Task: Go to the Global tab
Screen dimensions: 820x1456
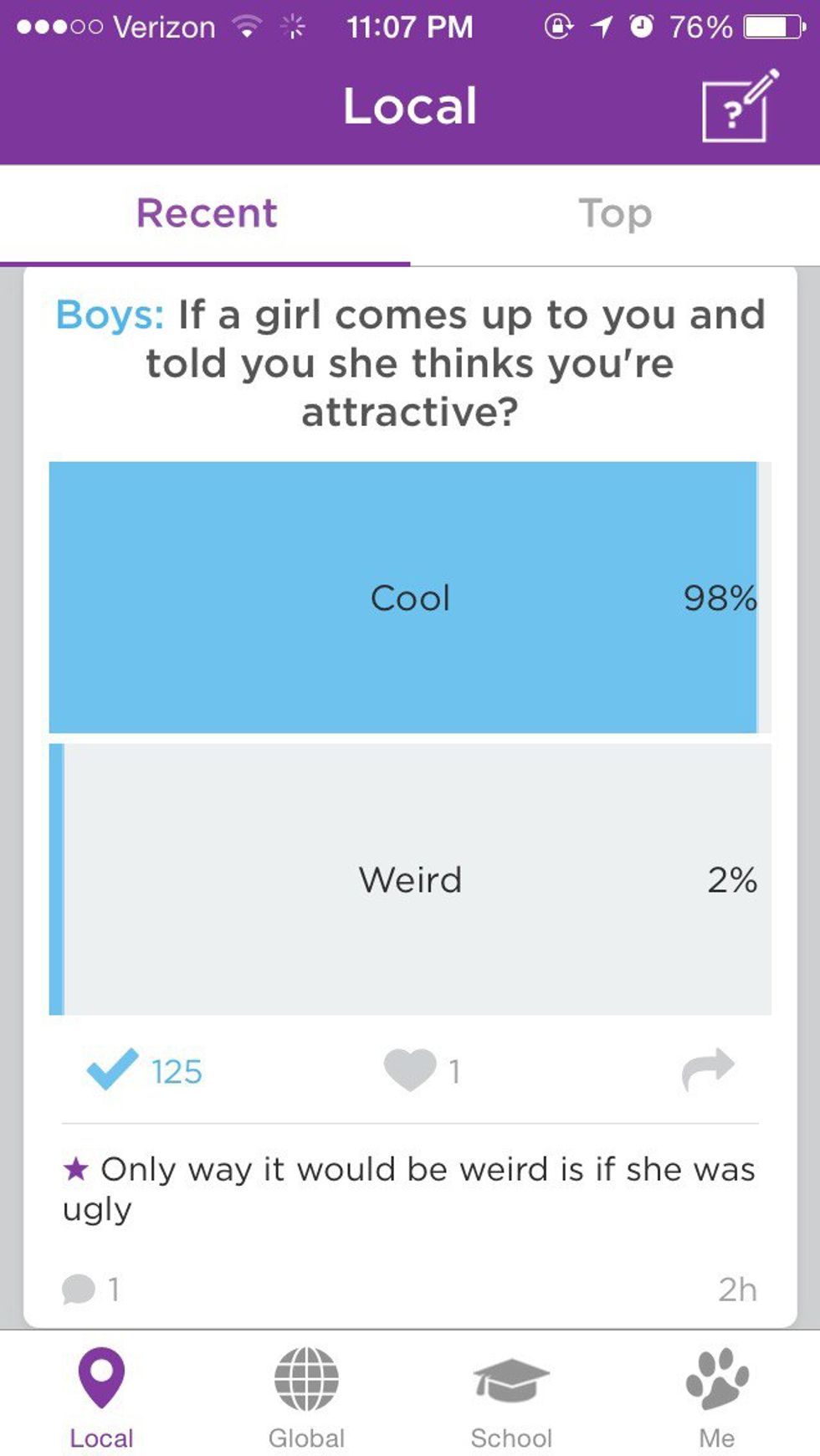Action: [306, 1397]
